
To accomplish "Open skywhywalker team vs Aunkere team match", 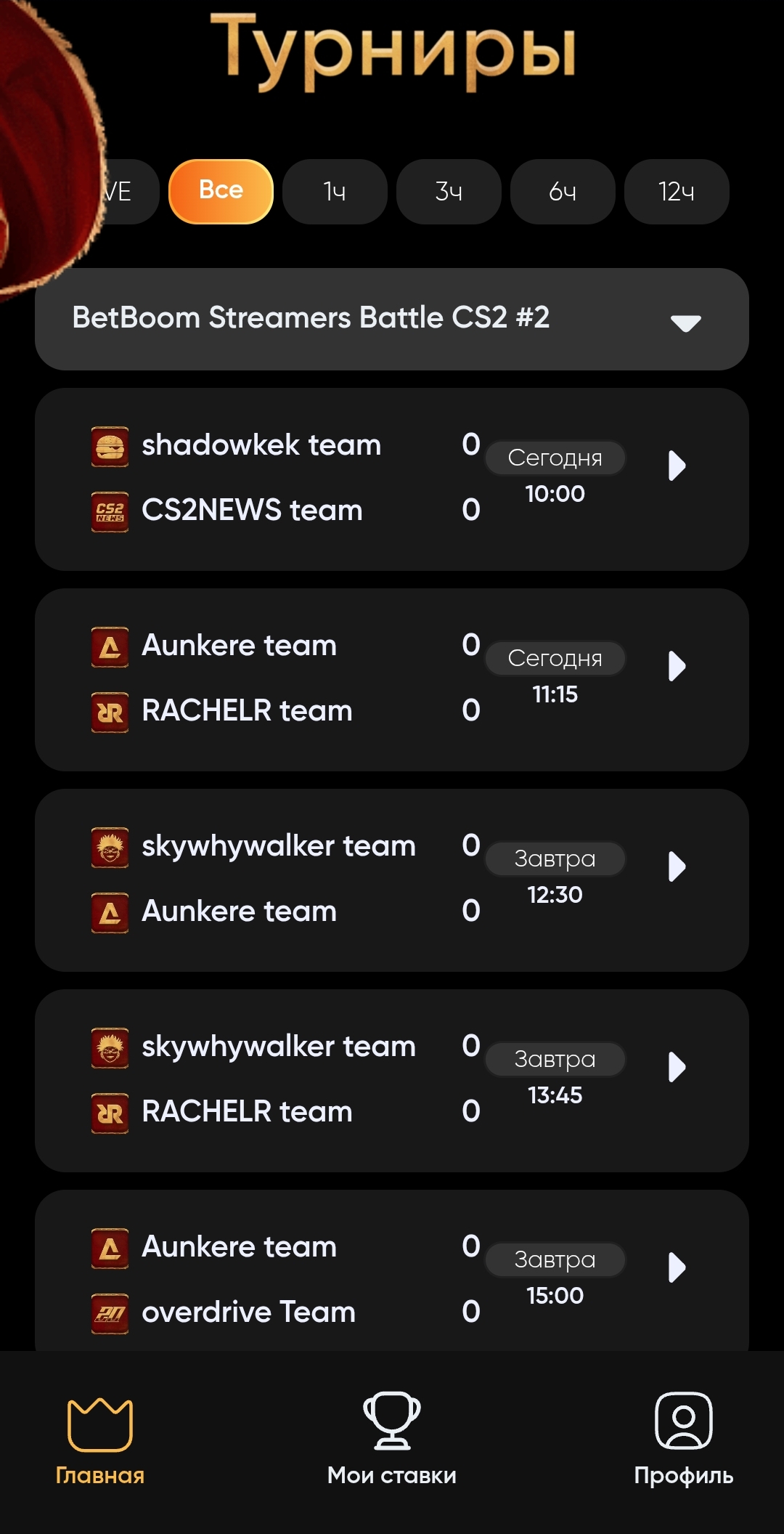I will [x=392, y=880].
